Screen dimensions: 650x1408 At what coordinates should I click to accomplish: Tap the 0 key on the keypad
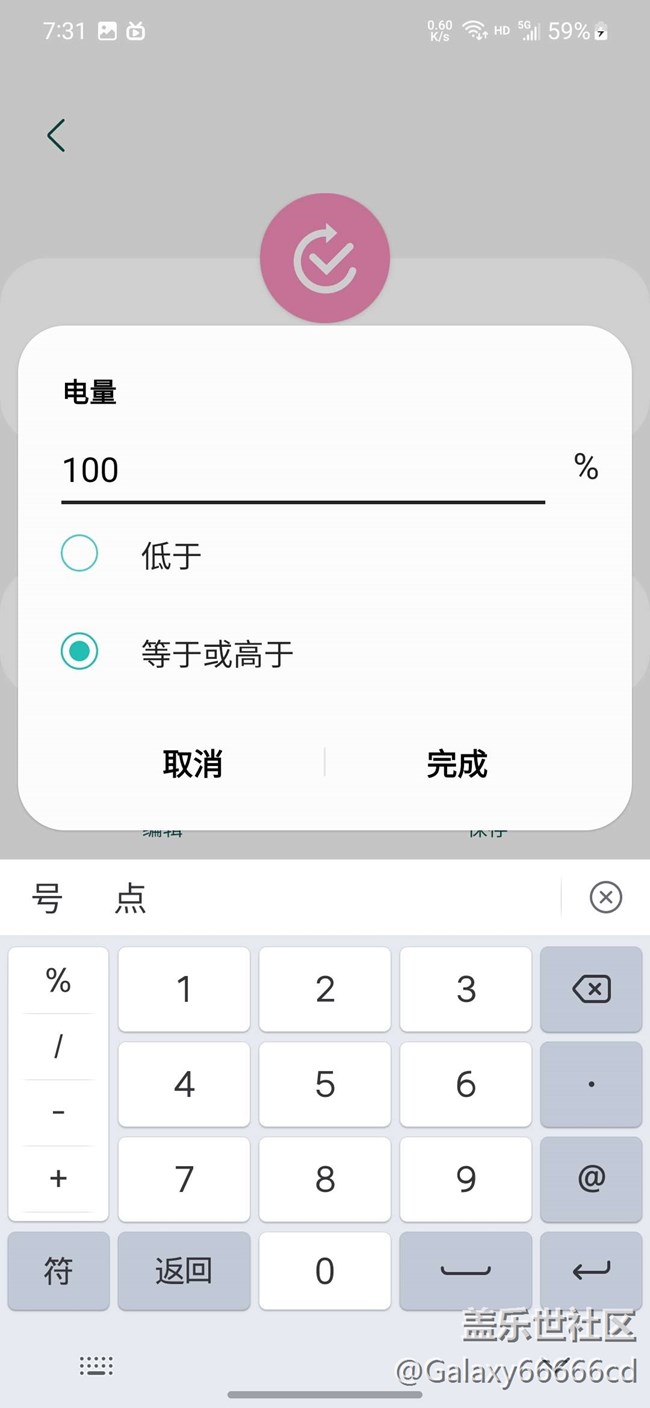[325, 1271]
